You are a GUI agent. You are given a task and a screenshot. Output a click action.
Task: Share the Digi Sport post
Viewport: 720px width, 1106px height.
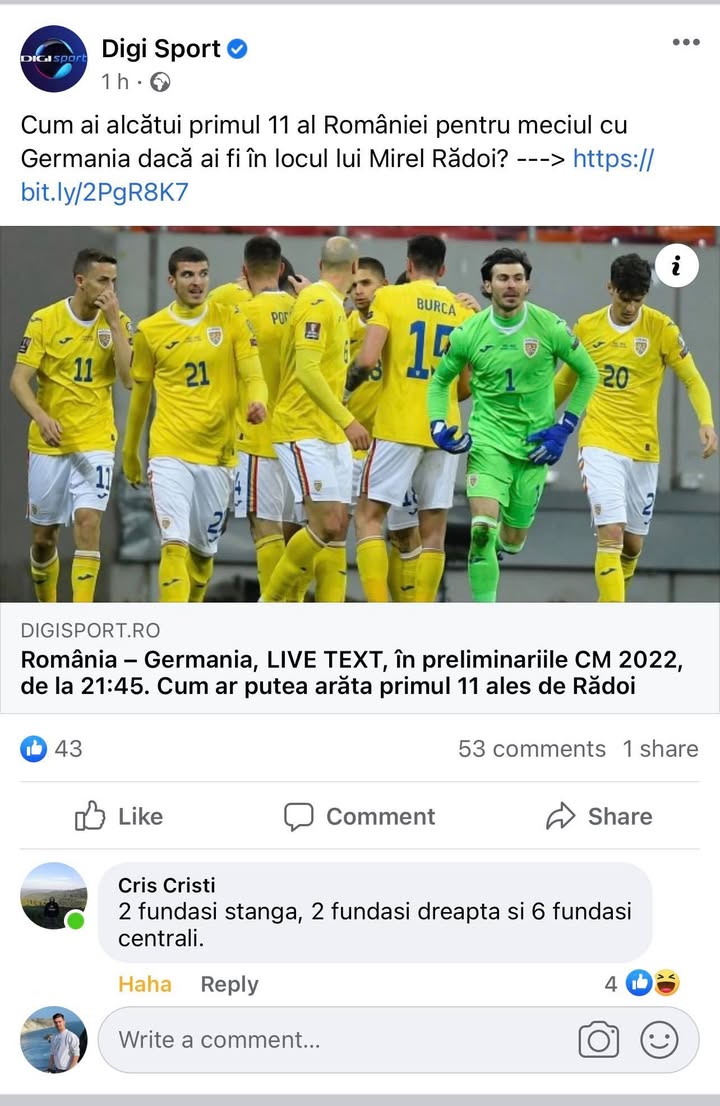coord(599,816)
